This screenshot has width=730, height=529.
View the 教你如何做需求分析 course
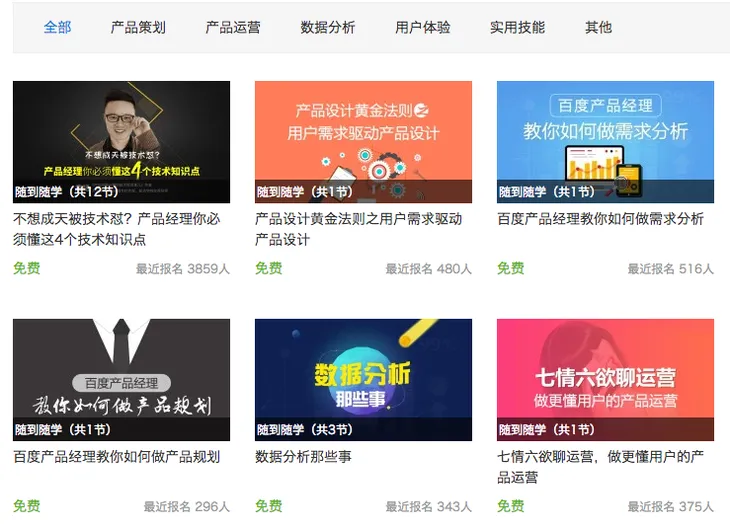point(605,142)
